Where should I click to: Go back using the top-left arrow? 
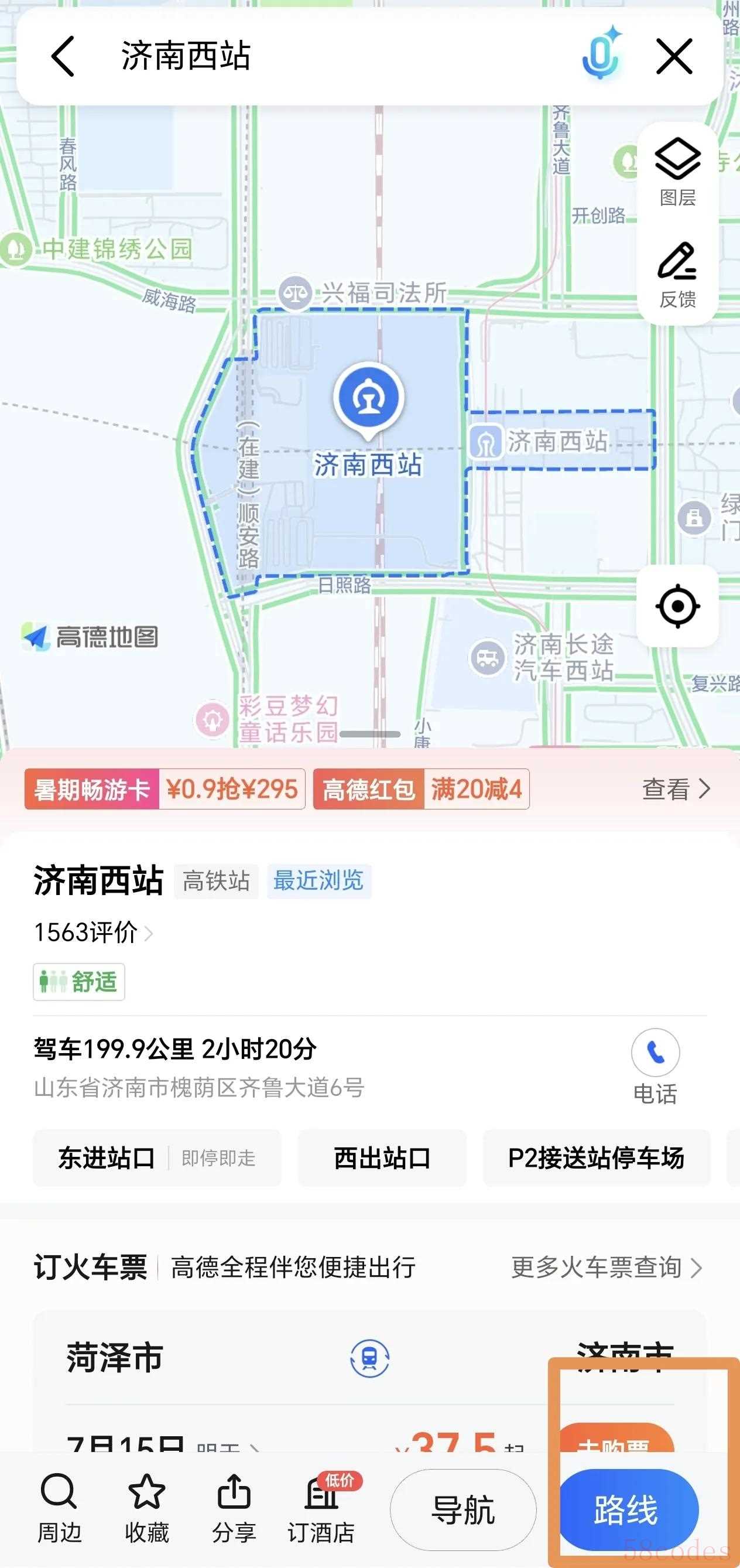[x=63, y=56]
